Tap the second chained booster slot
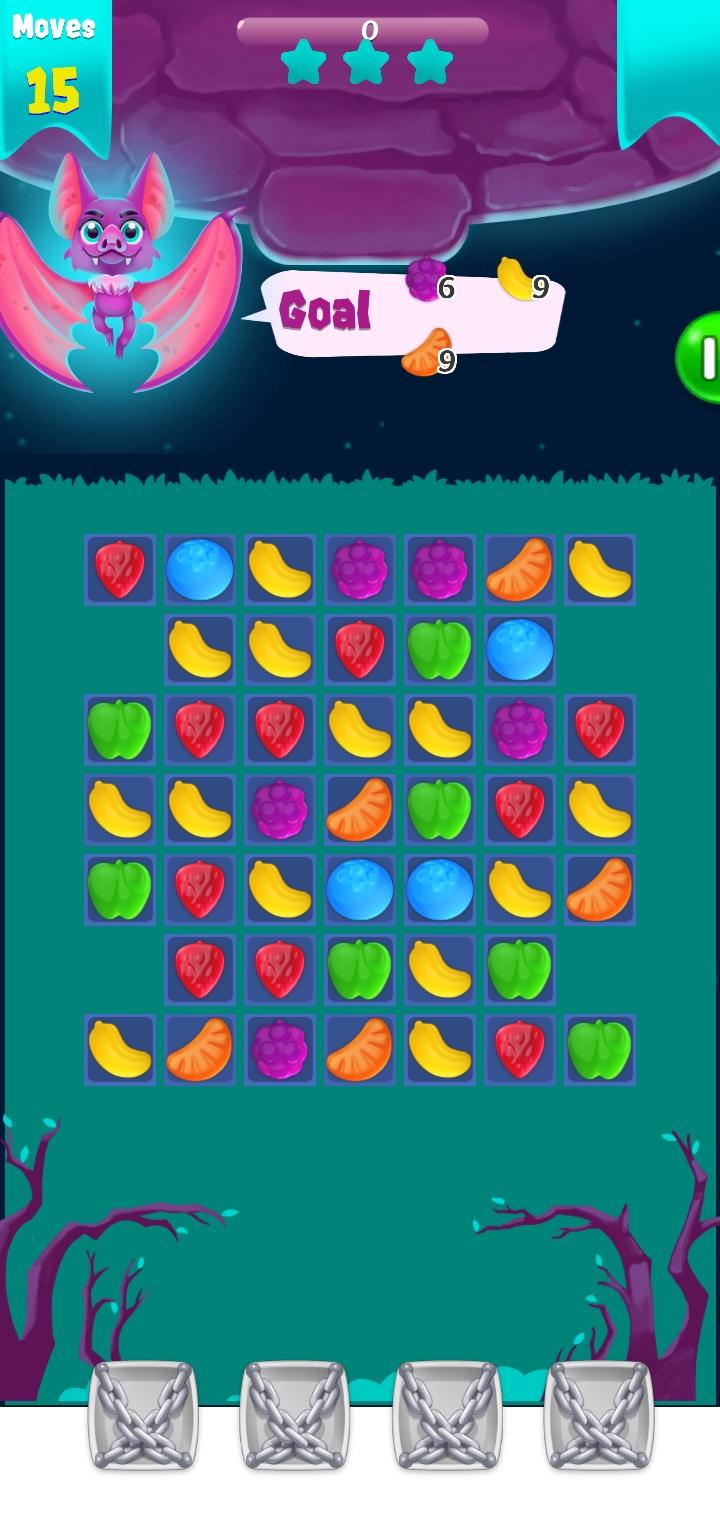 tap(295, 1420)
